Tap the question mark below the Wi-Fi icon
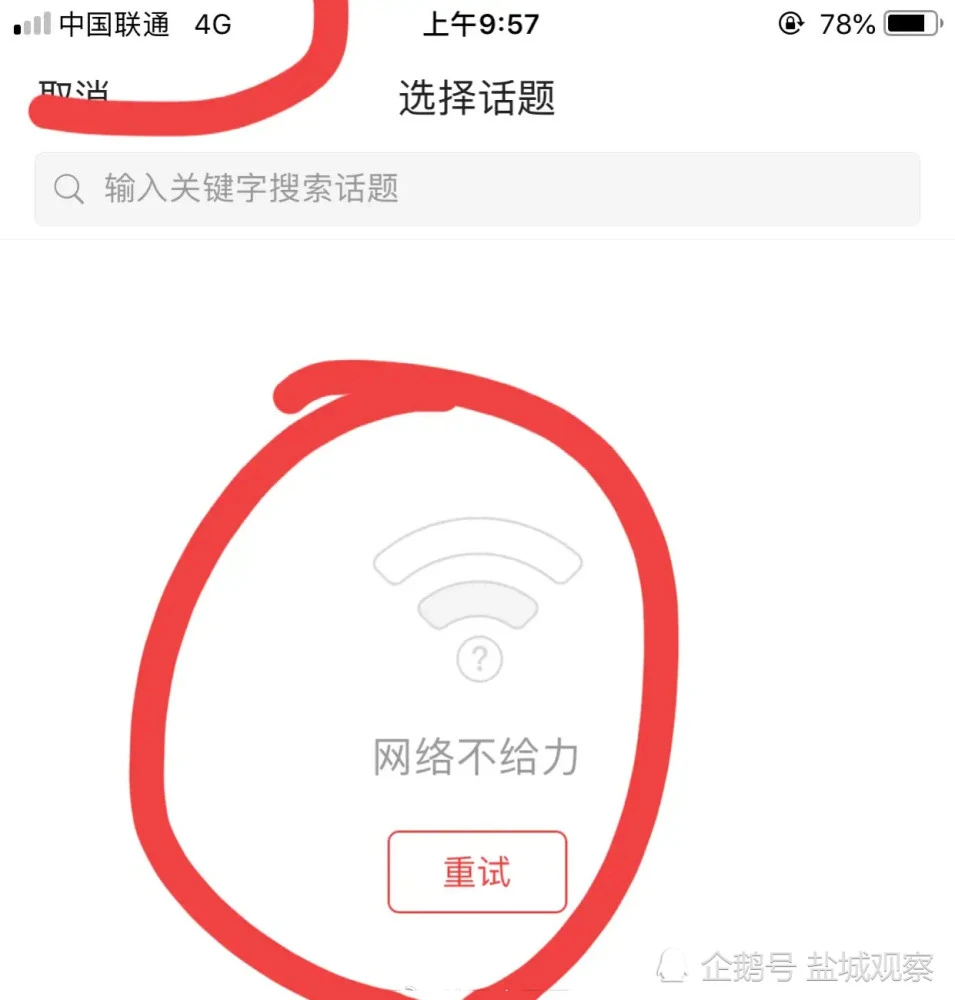Image resolution: width=955 pixels, height=1000 pixels. coord(478,659)
